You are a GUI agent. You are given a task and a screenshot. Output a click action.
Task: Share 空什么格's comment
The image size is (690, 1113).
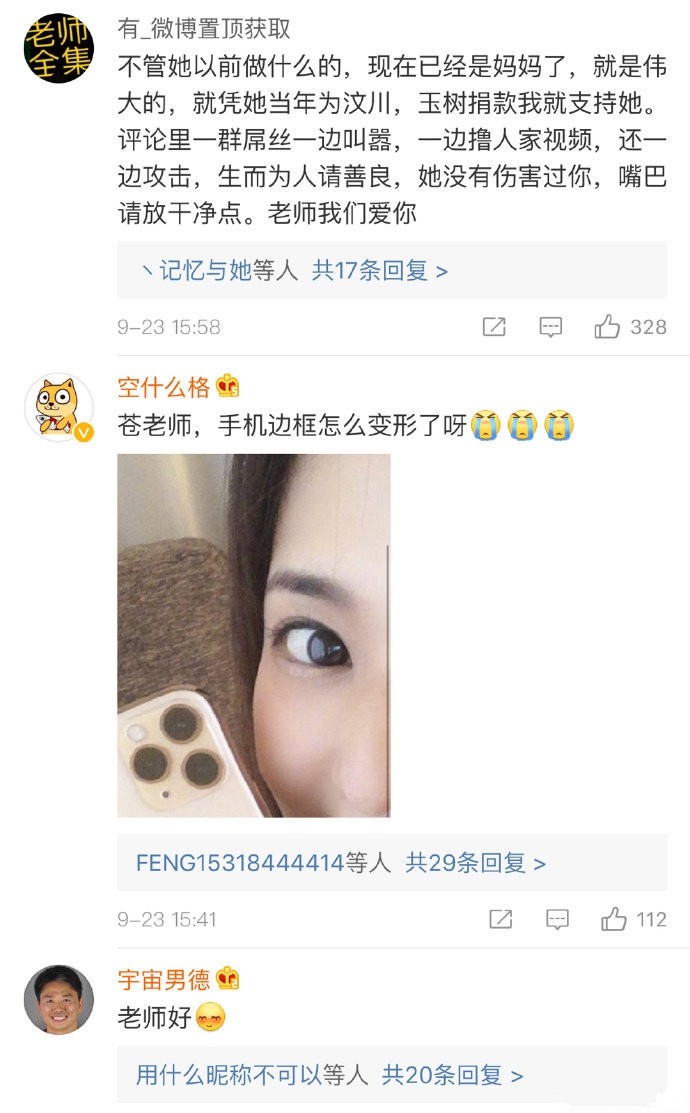[x=501, y=919]
